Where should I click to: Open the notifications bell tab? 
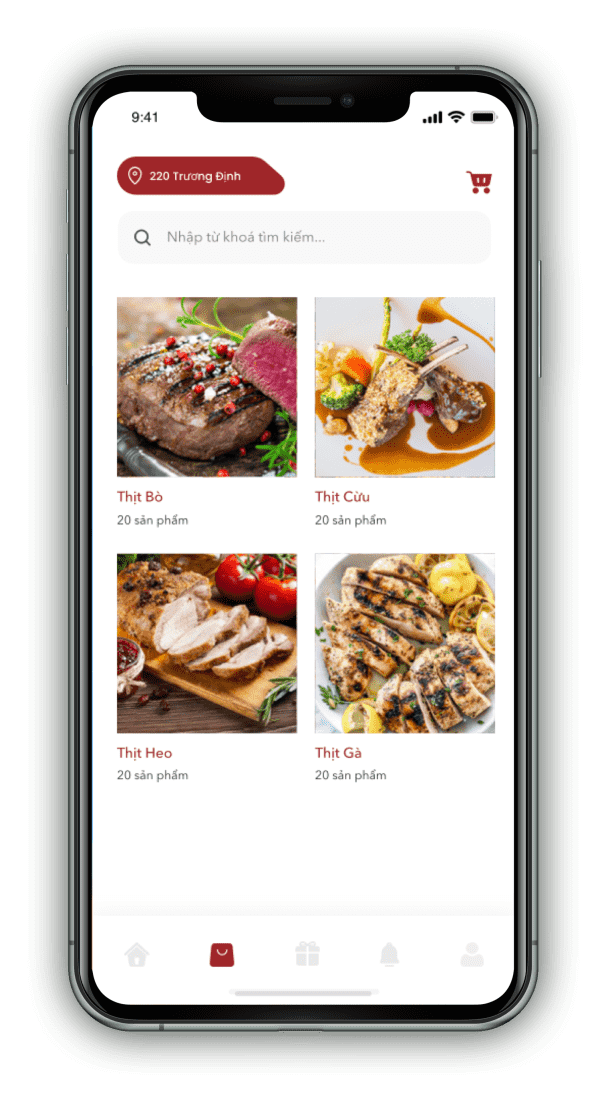(390, 954)
